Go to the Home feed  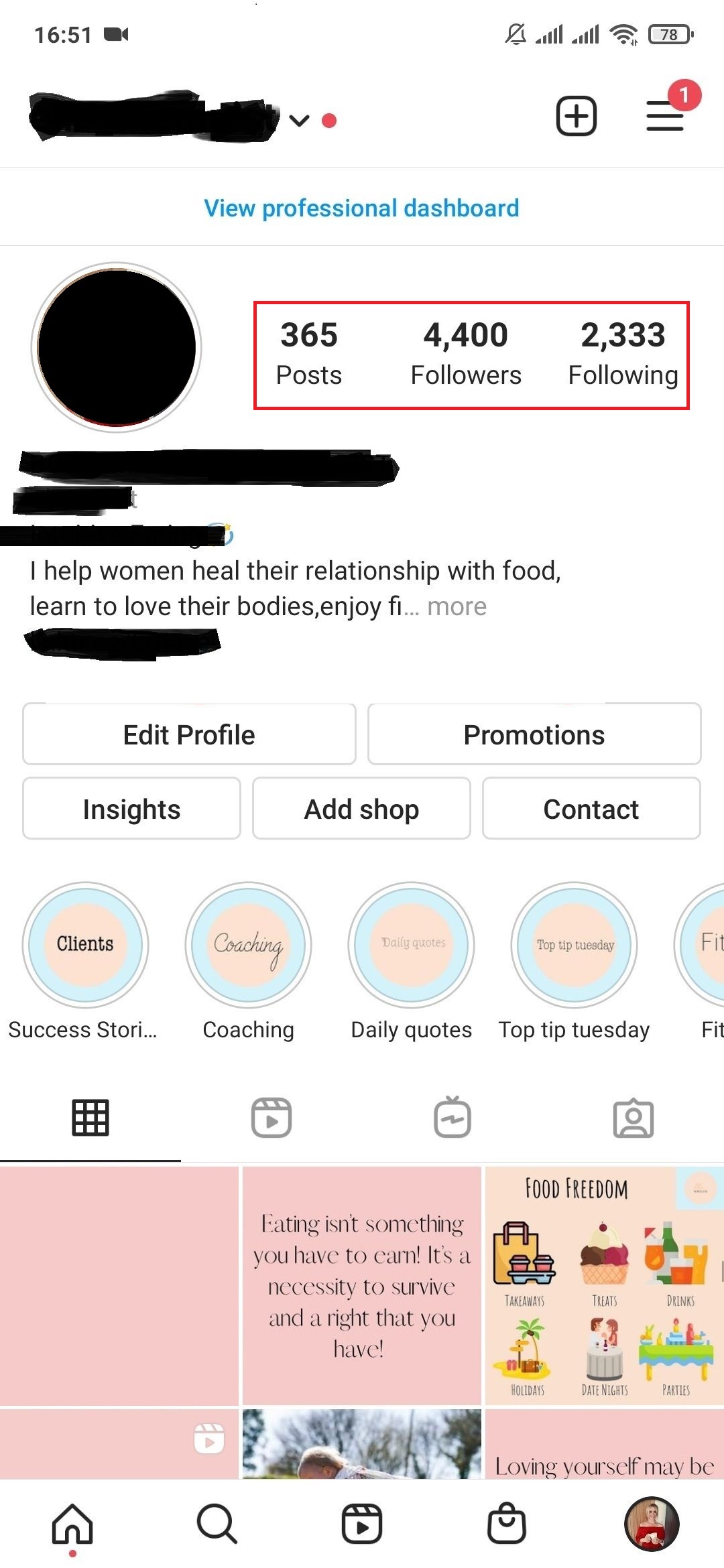tap(72, 1523)
